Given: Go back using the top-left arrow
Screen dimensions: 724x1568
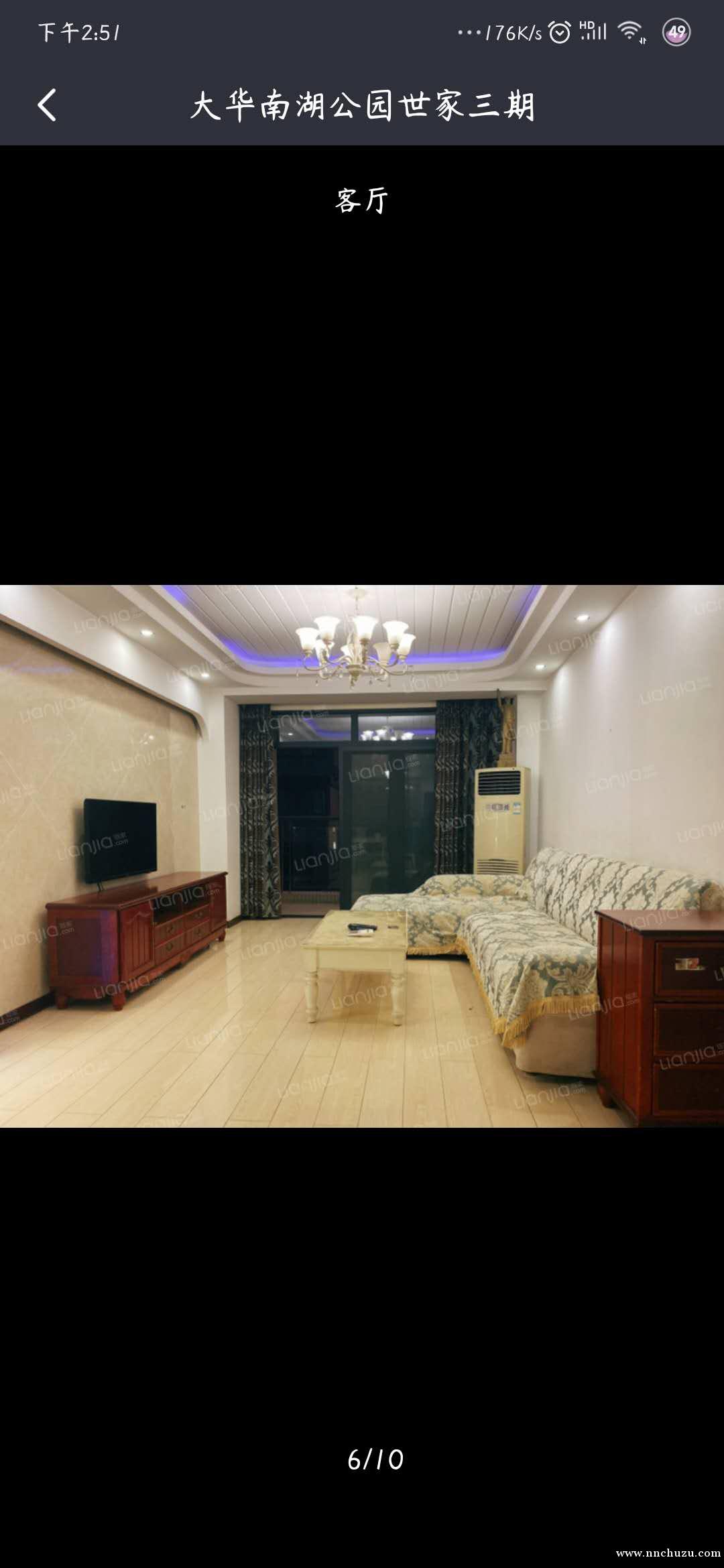Looking at the screenshot, I should coord(47,105).
